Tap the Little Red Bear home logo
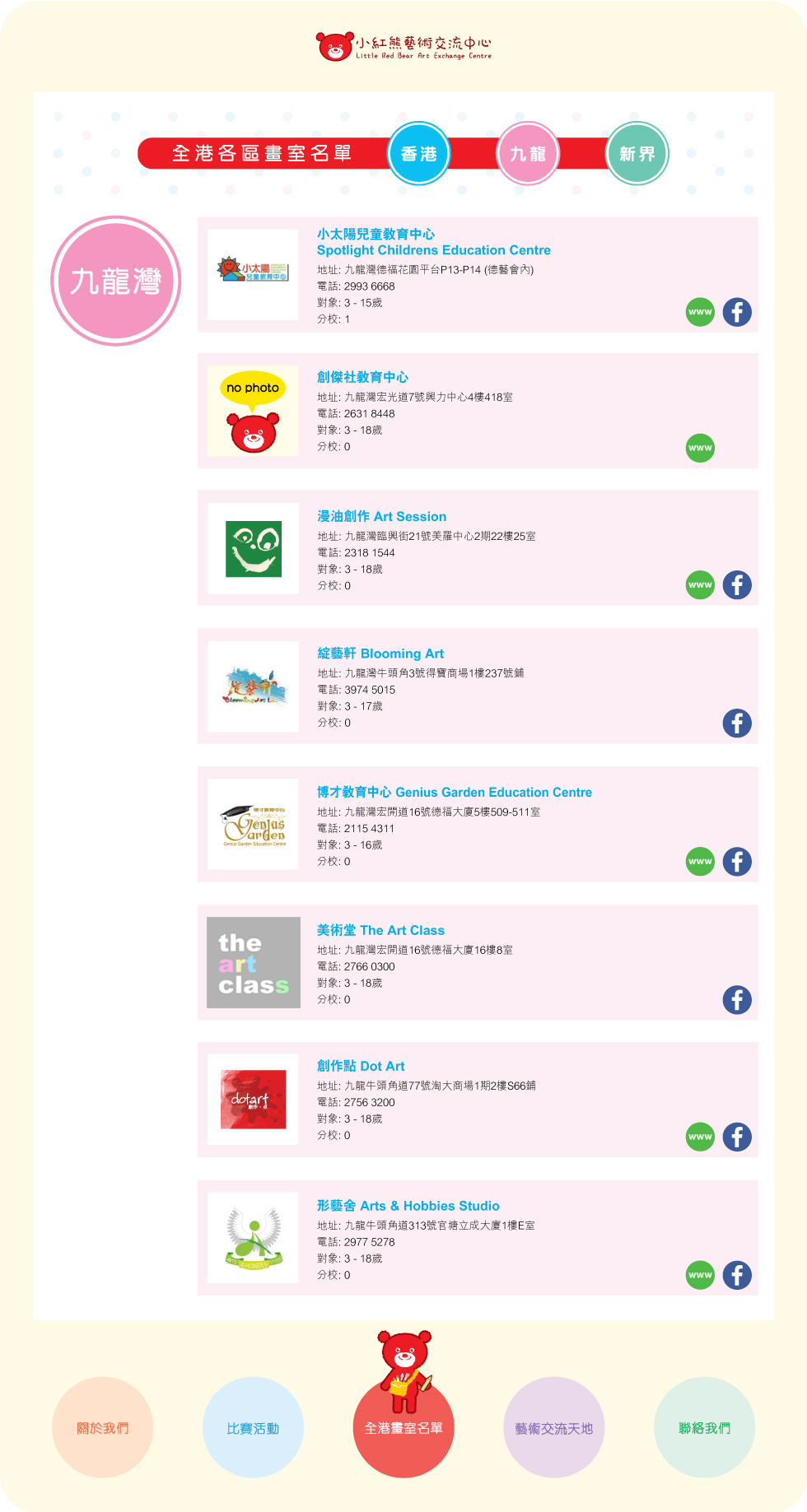 click(403, 47)
